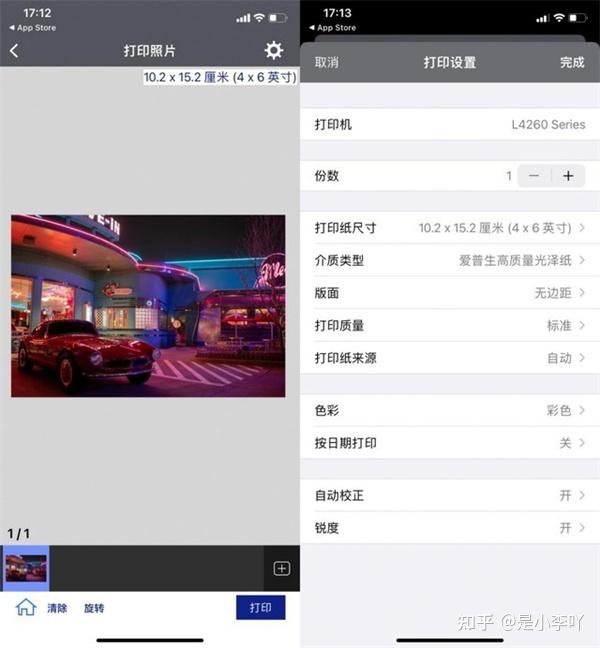This screenshot has height=648, width=600.
Task: Tap the blue 打印 print button
Action: [260, 607]
